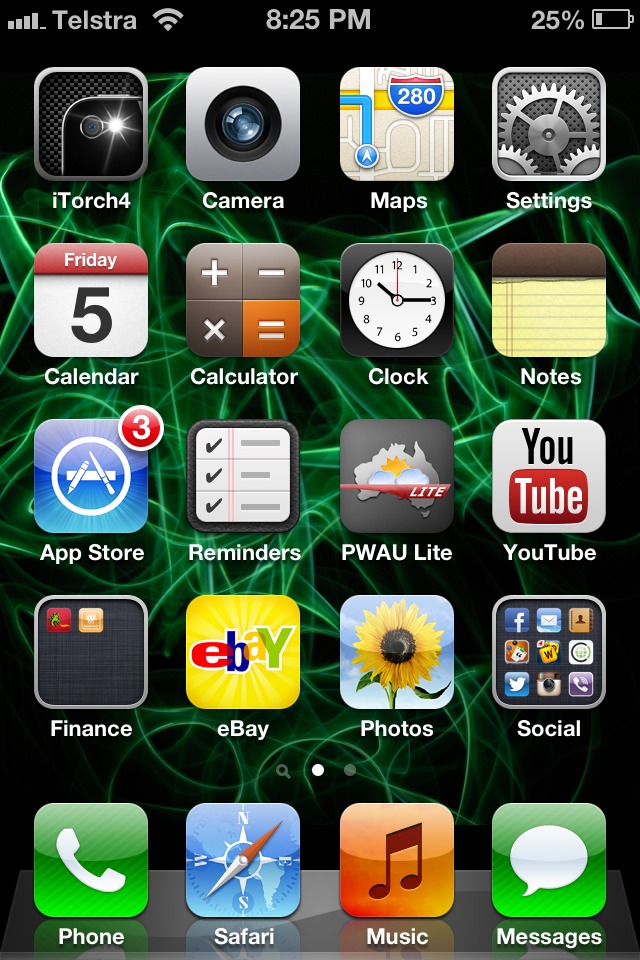This screenshot has width=640, height=960.
Task: Launch YouTube
Action: coord(549,476)
